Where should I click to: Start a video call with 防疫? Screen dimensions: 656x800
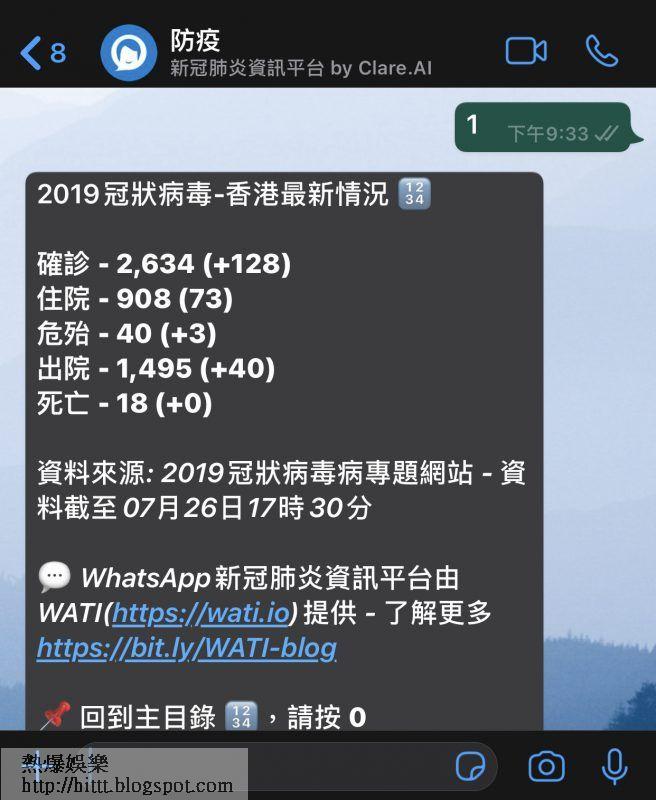click(526, 52)
